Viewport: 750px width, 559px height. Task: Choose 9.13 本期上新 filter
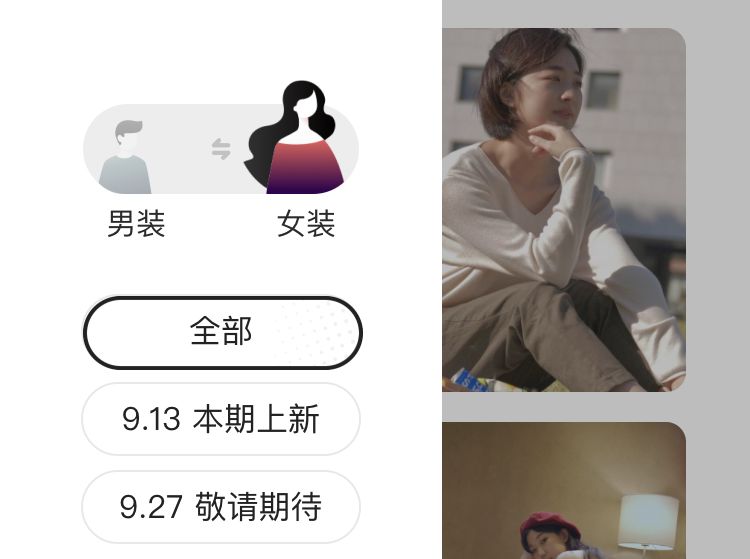point(221,419)
